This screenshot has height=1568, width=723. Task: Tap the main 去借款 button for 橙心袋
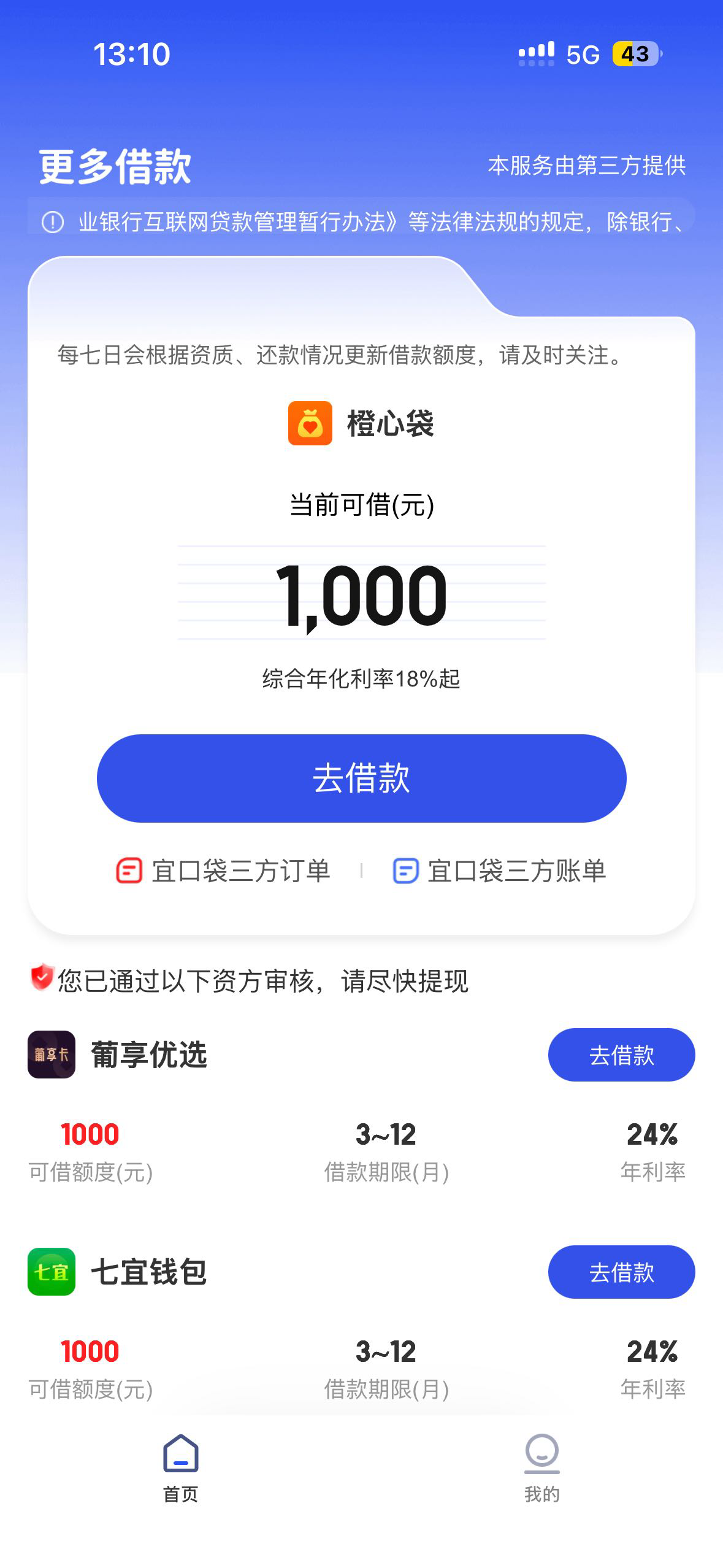click(361, 778)
